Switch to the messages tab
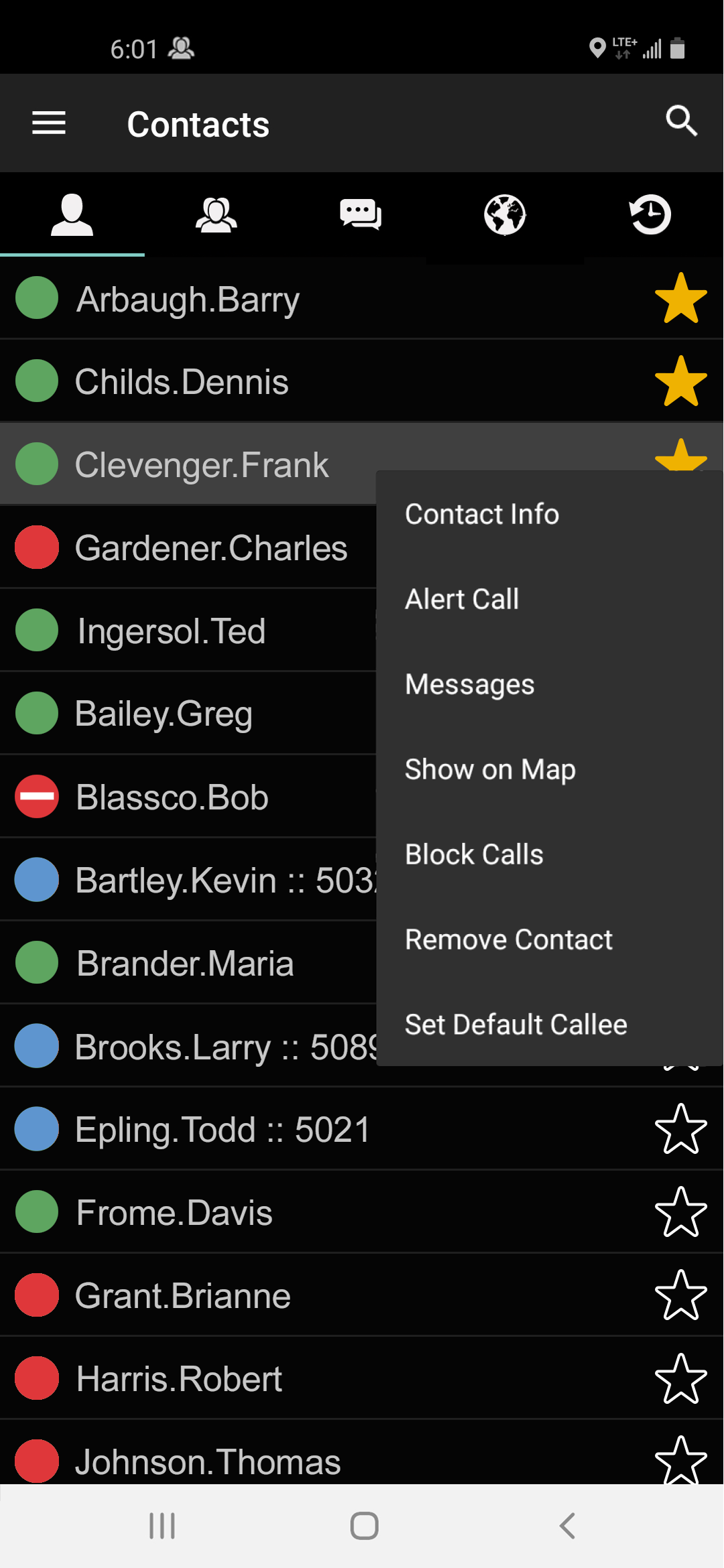The width and height of the screenshot is (724, 1568). point(361,215)
